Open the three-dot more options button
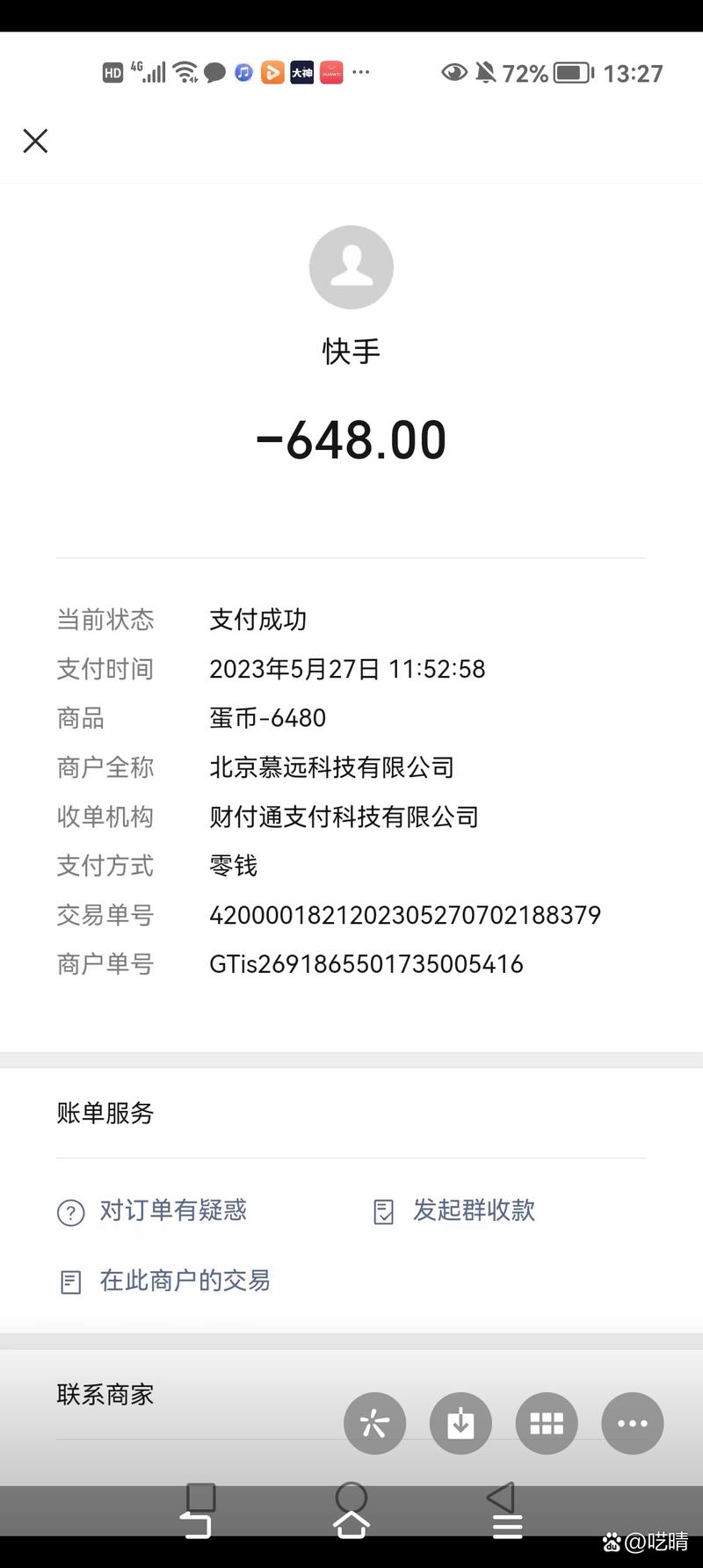 point(632,1423)
